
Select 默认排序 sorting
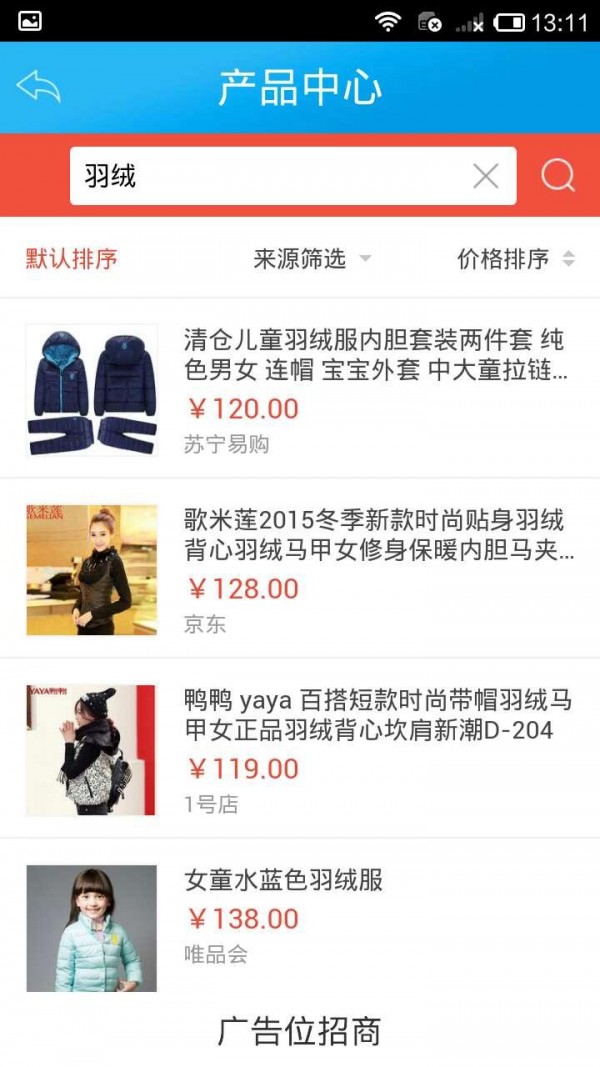click(72, 259)
